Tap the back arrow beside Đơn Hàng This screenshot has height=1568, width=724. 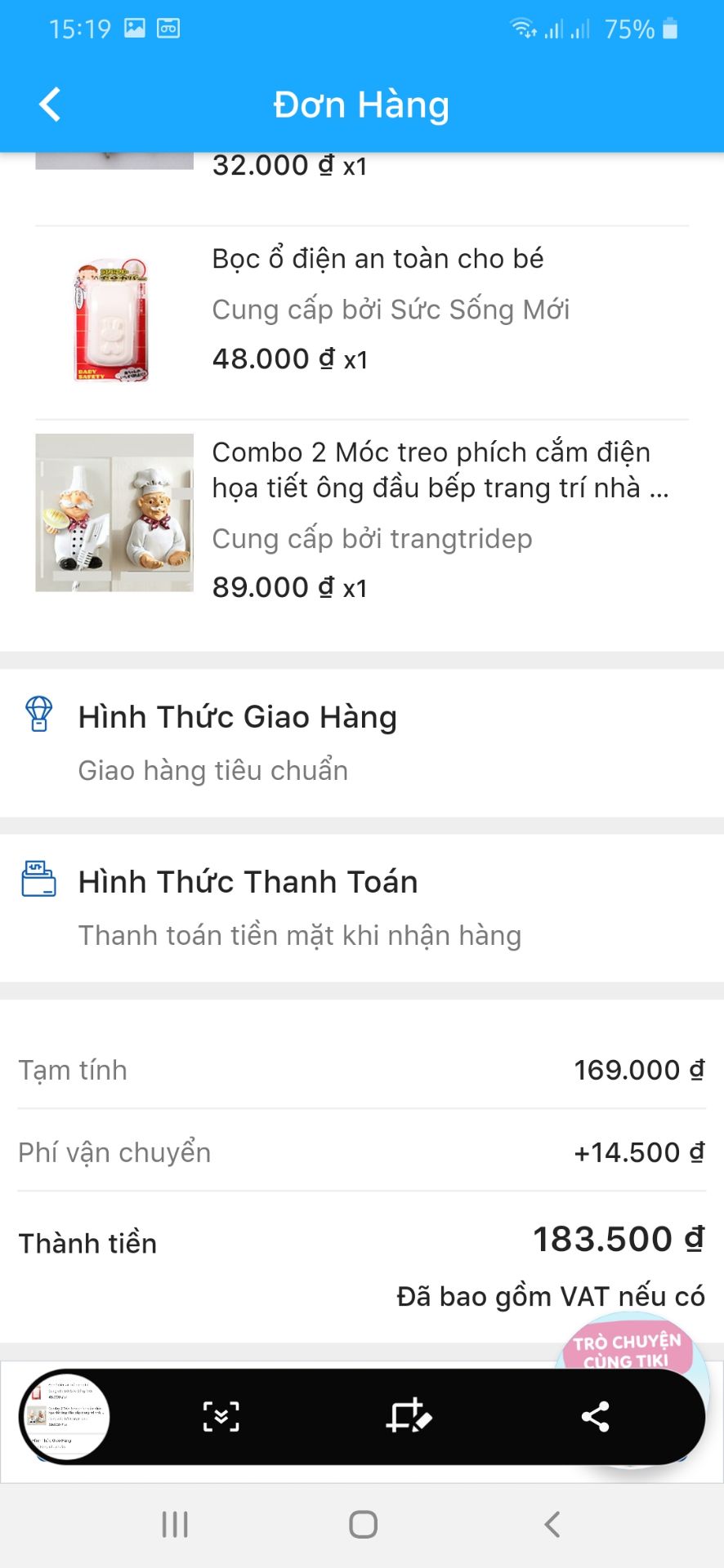tap(48, 105)
